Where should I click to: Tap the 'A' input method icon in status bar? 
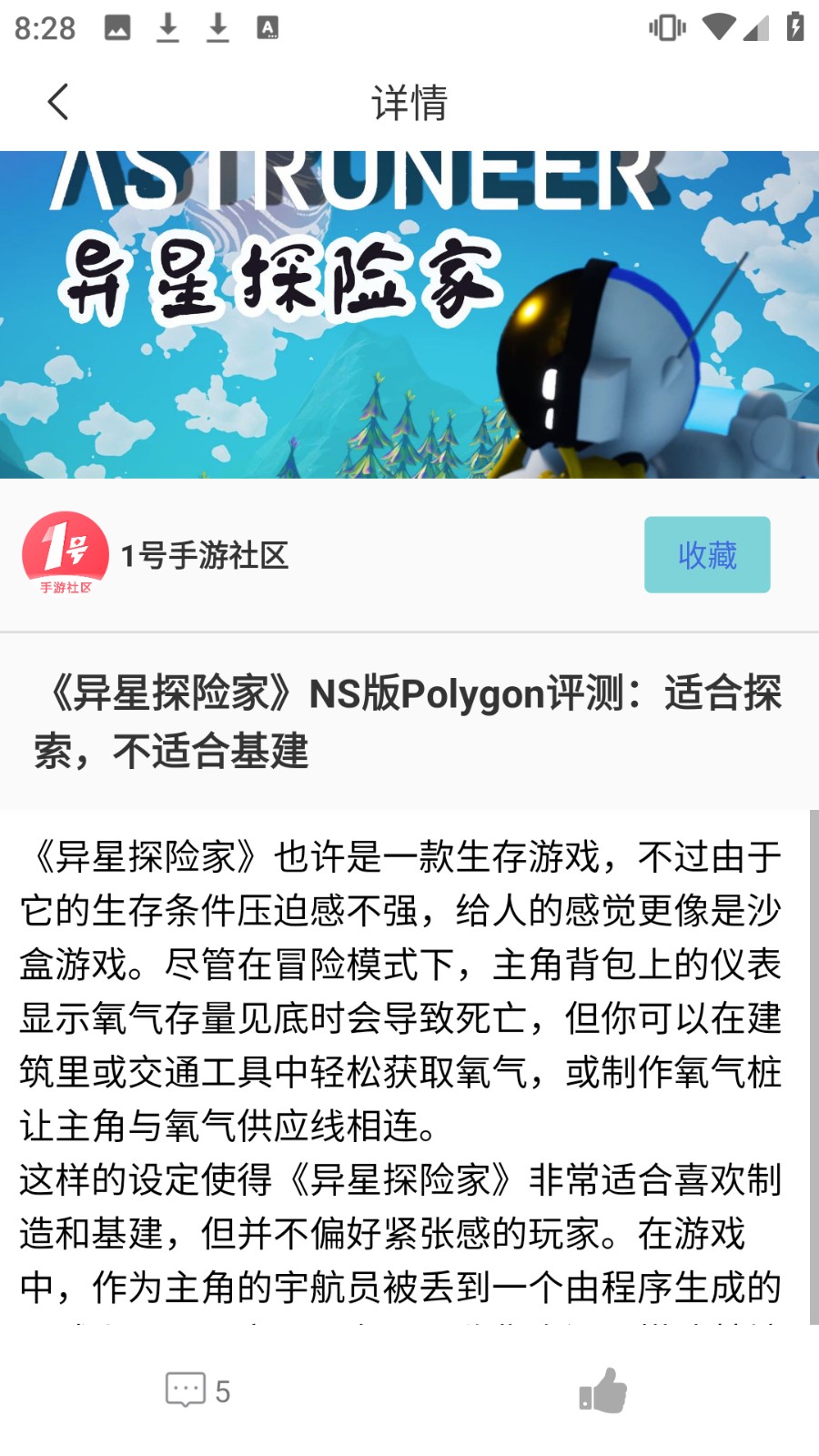(265, 26)
